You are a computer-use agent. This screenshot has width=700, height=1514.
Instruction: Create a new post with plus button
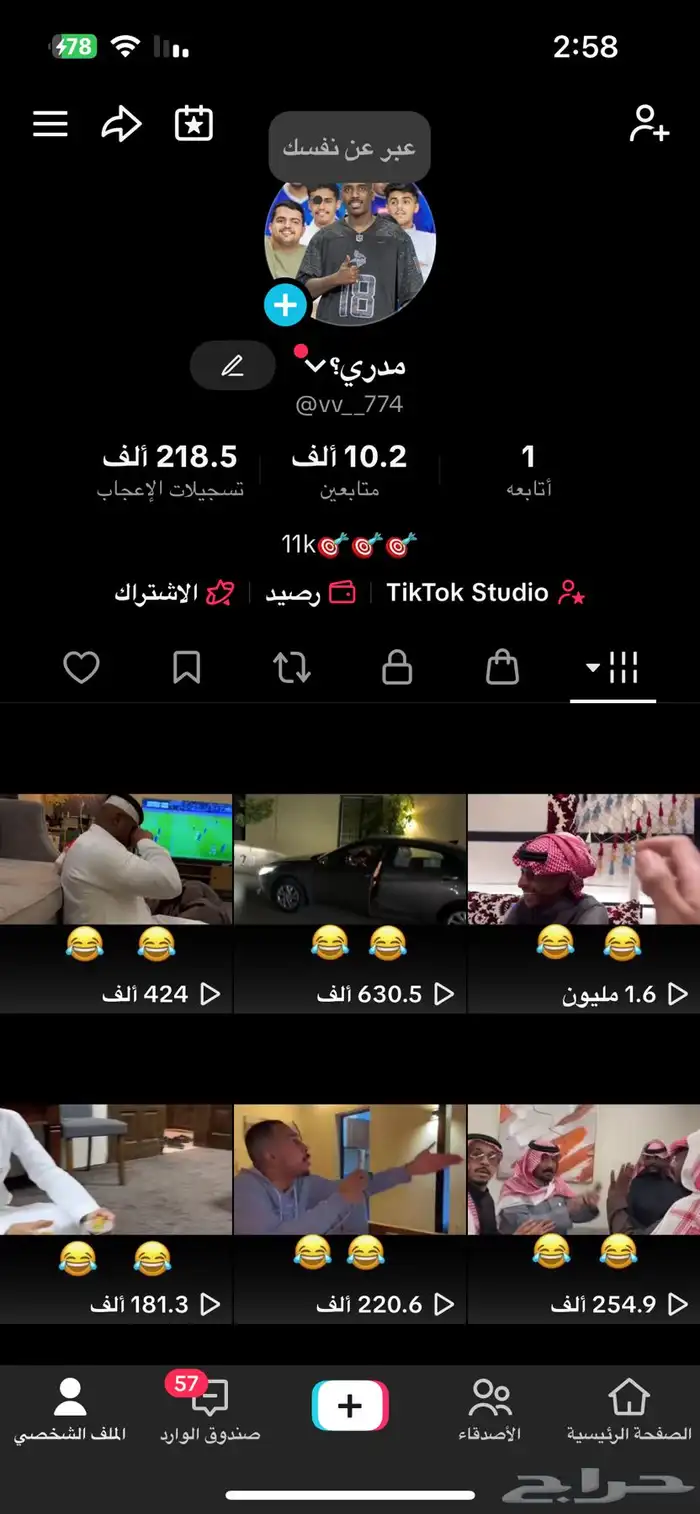[350, 1407]
